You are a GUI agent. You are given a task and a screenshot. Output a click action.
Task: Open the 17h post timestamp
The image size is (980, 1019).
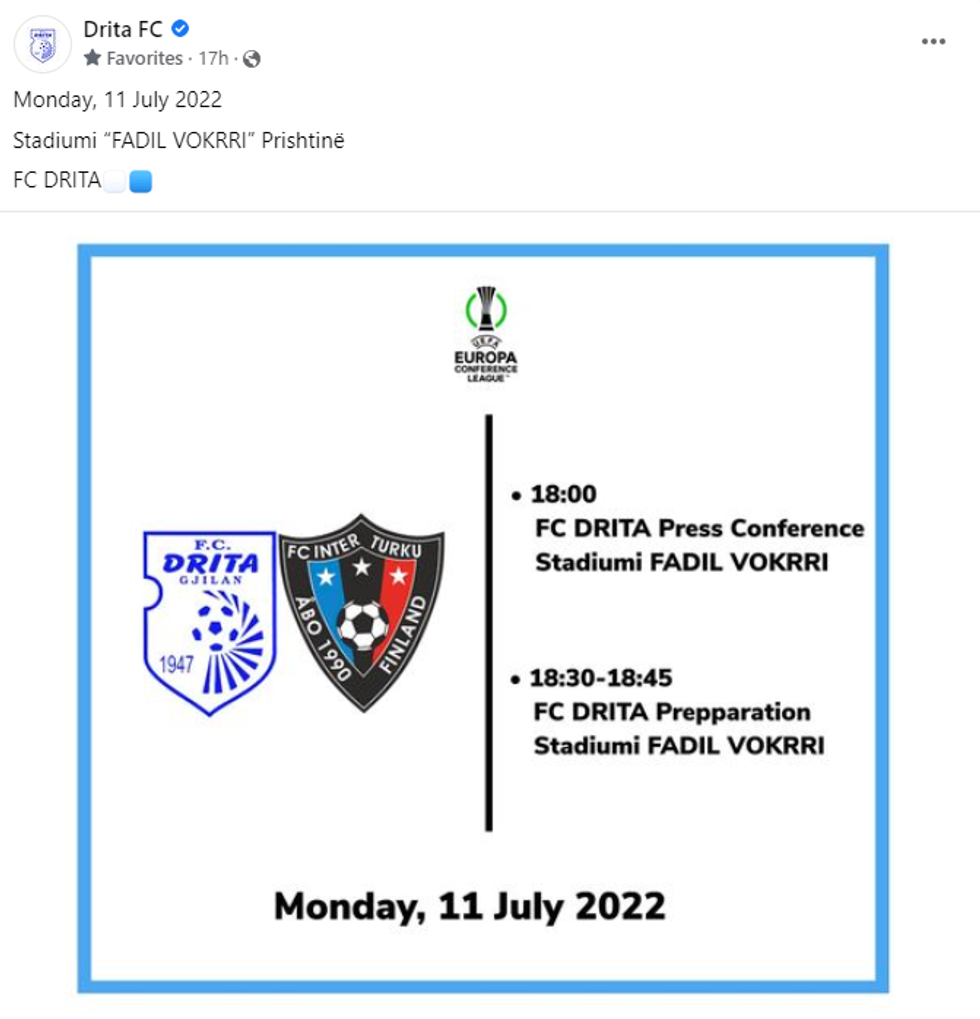[213, 59]
